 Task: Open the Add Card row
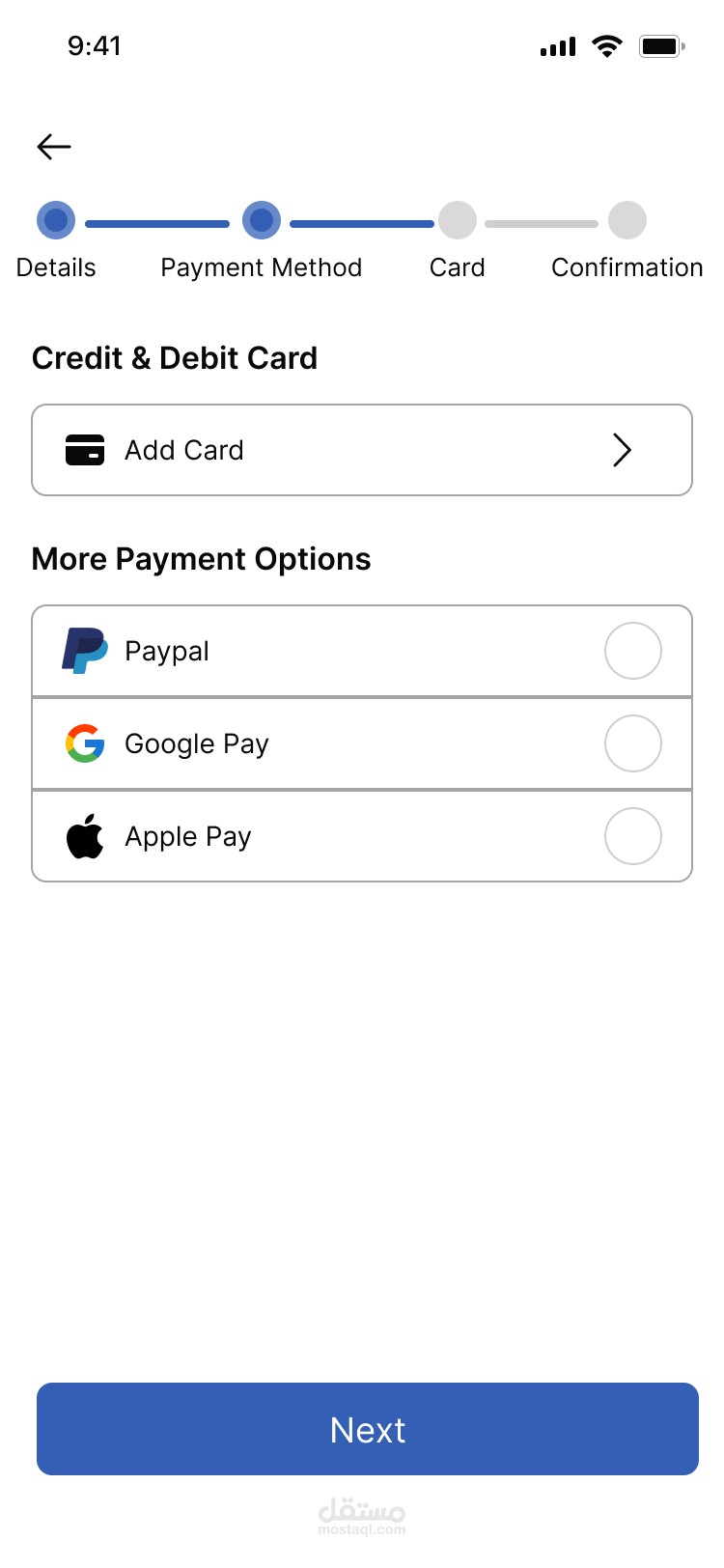tap(362, 450)
